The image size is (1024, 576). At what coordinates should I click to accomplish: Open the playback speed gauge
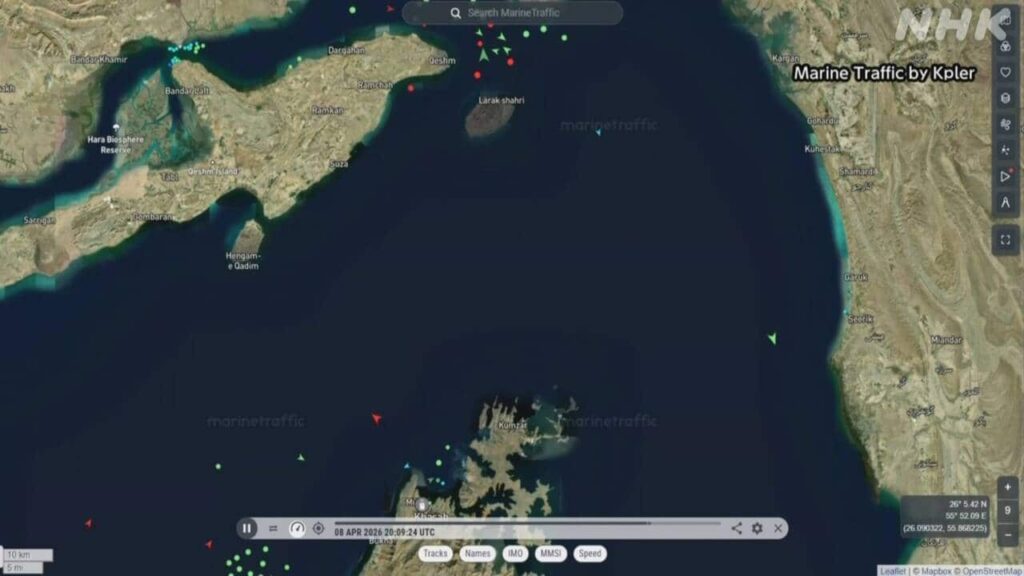coord(297,528)
